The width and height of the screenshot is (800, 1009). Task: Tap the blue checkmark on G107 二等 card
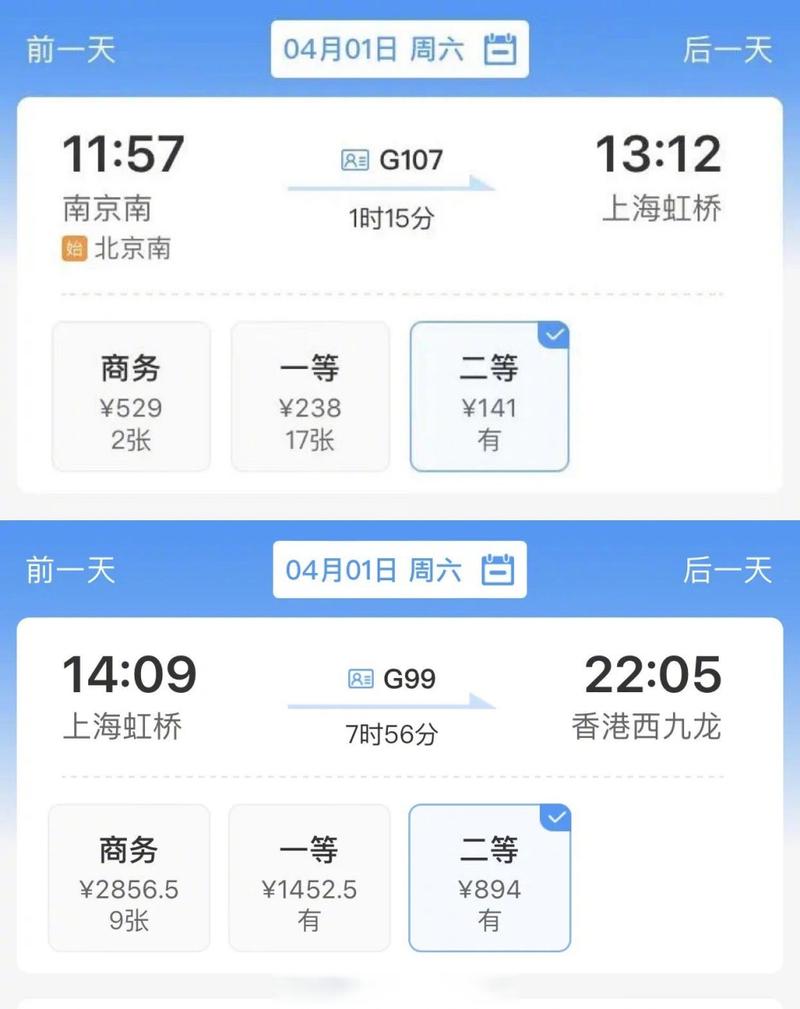tap(554, 336)
